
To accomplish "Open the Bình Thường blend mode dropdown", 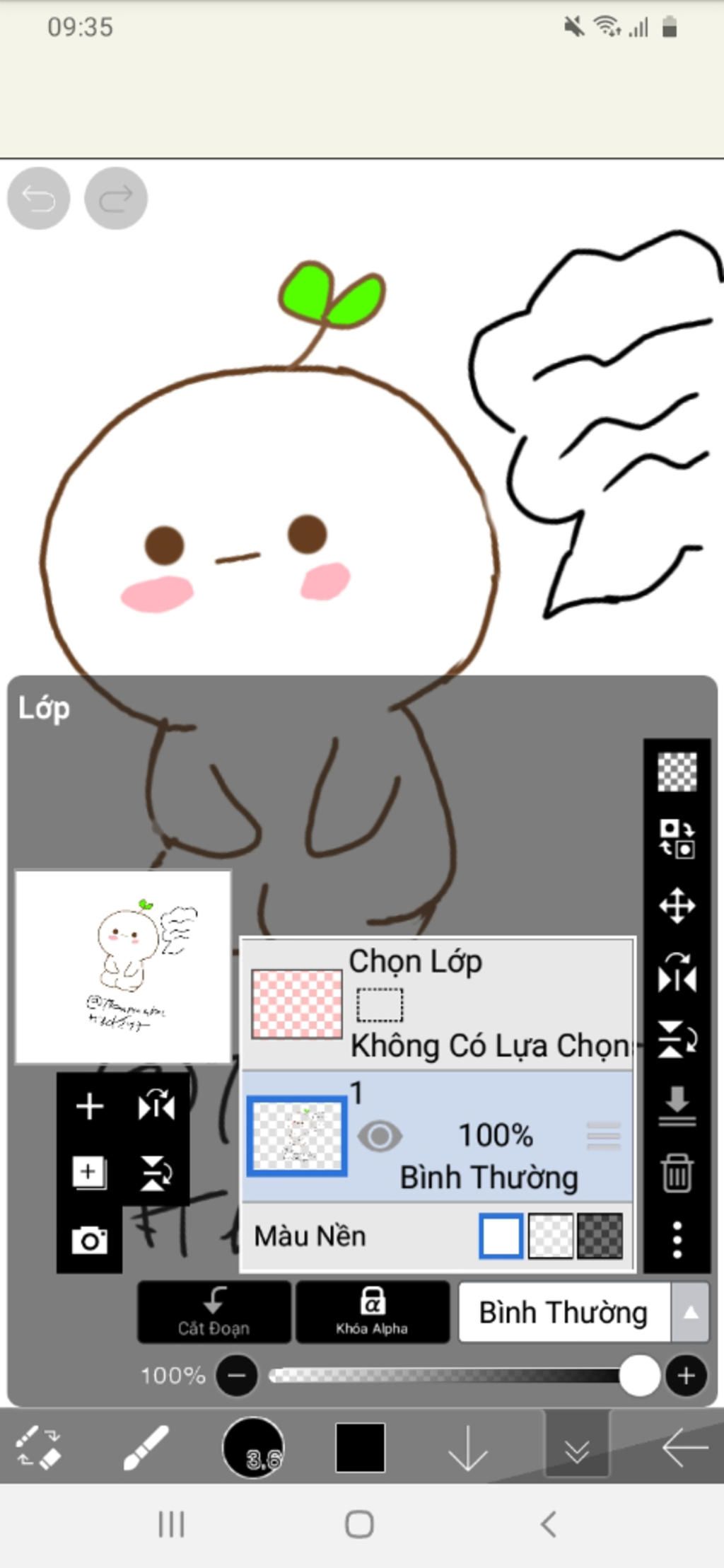I will click(583, 1313).
